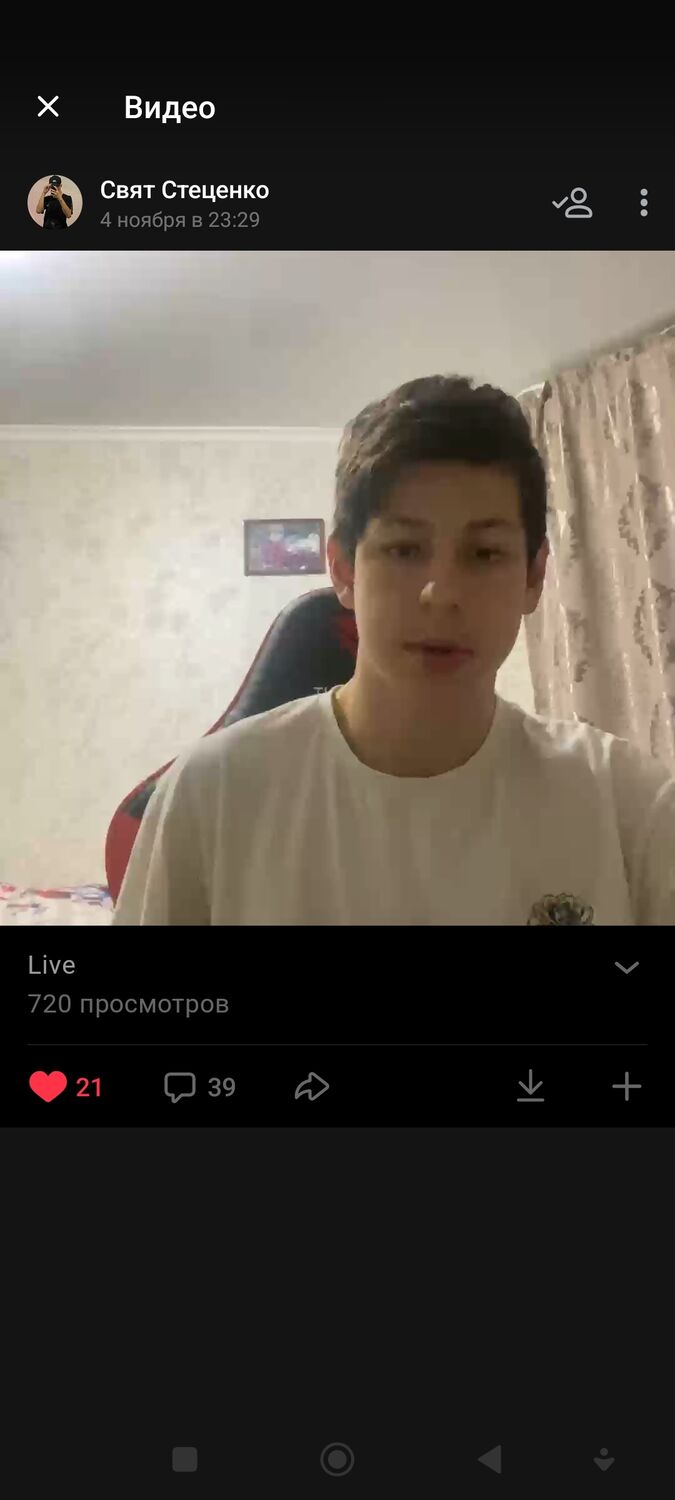The width and height of the screenshot is (675, 1500).
Task: Open the three-dot overflow menu
Action: coord(643,203)
